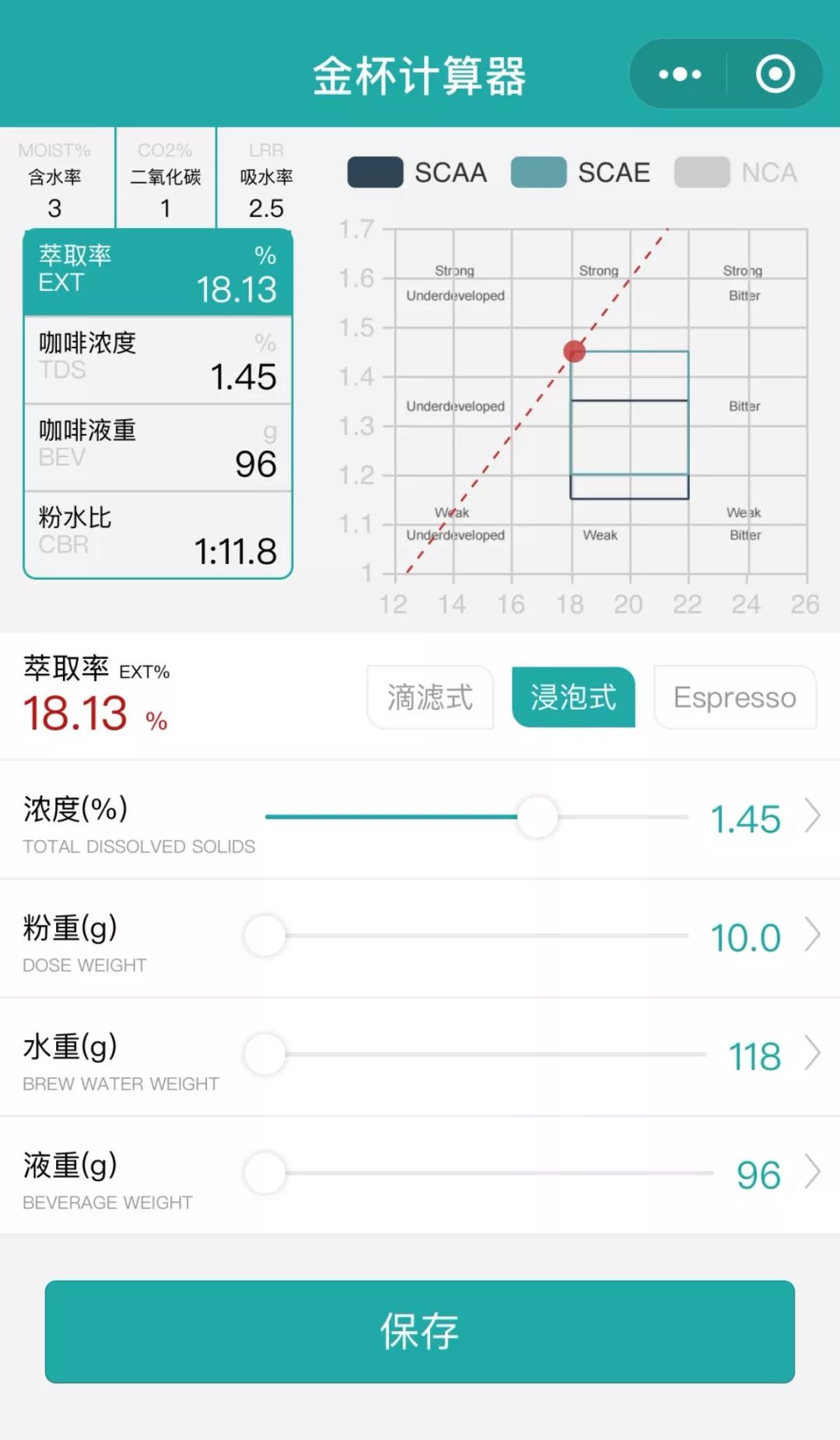Edit the 10.0 dose weight value

point(765,937)
